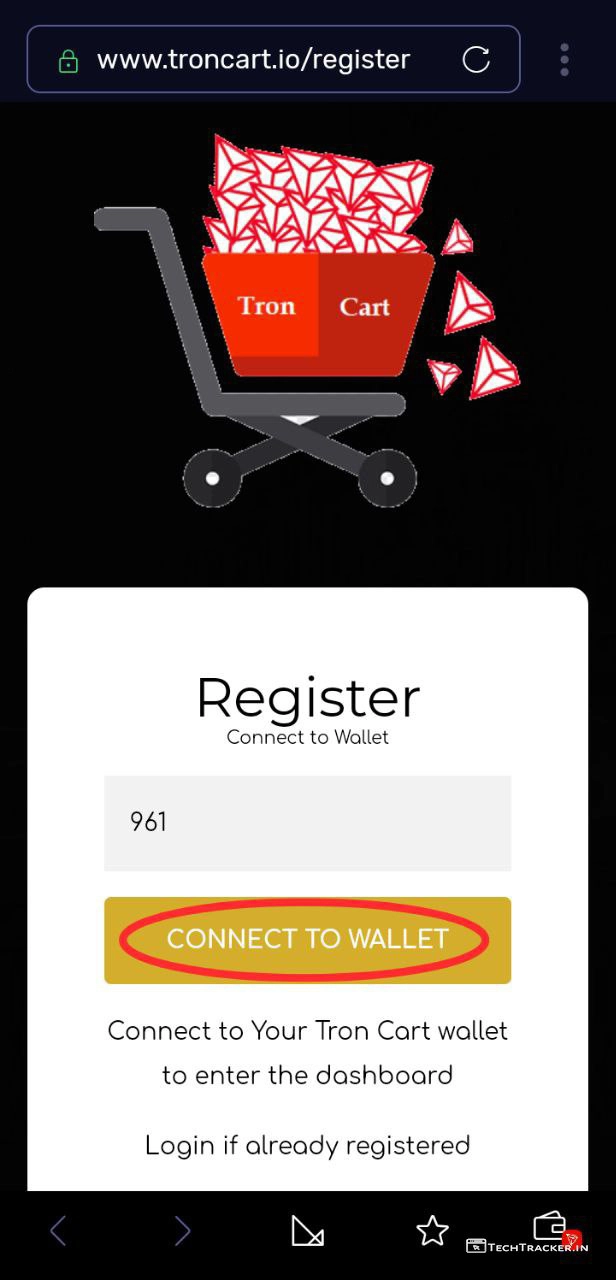Tap the referral ID field showing 961

click(x=307, y=823)
